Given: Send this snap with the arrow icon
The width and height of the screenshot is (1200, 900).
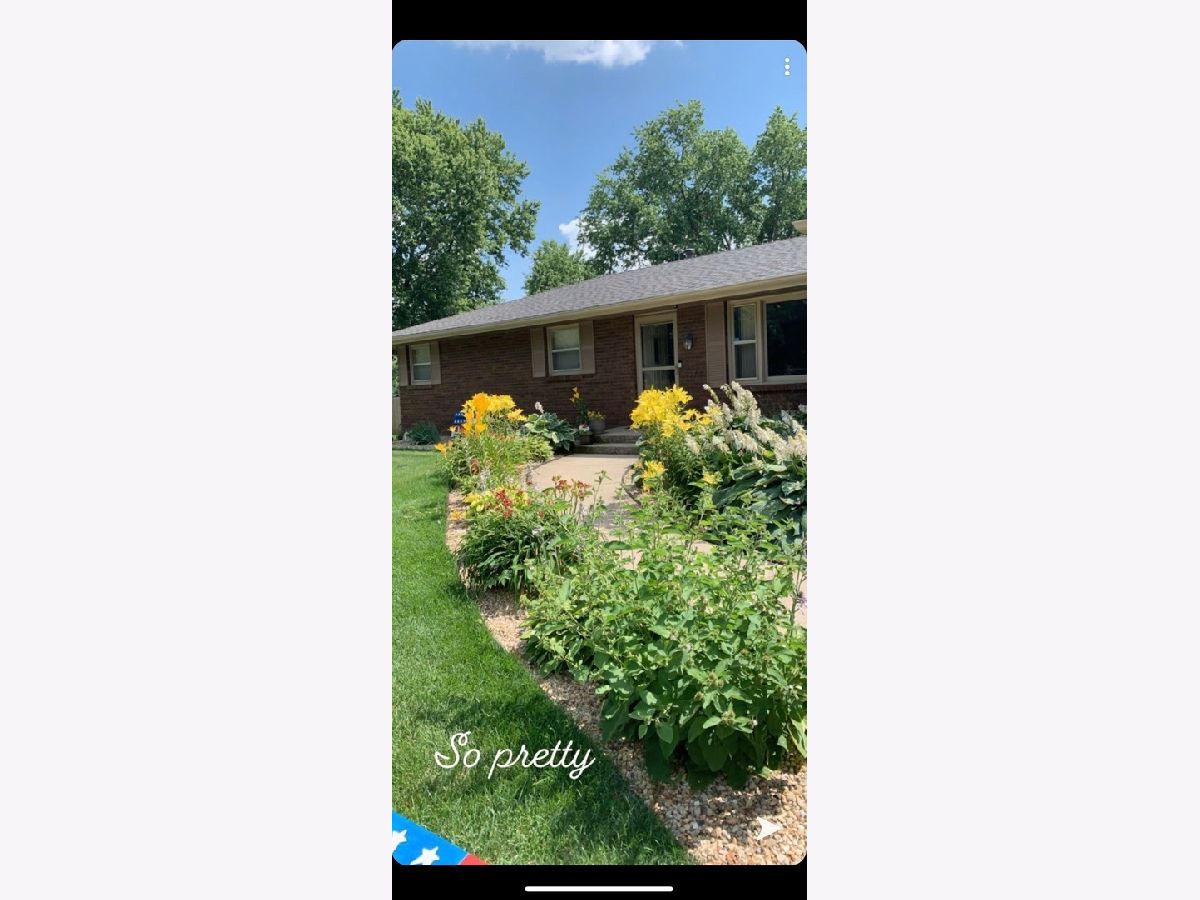Looking at the screenshot, I should 768,828.
